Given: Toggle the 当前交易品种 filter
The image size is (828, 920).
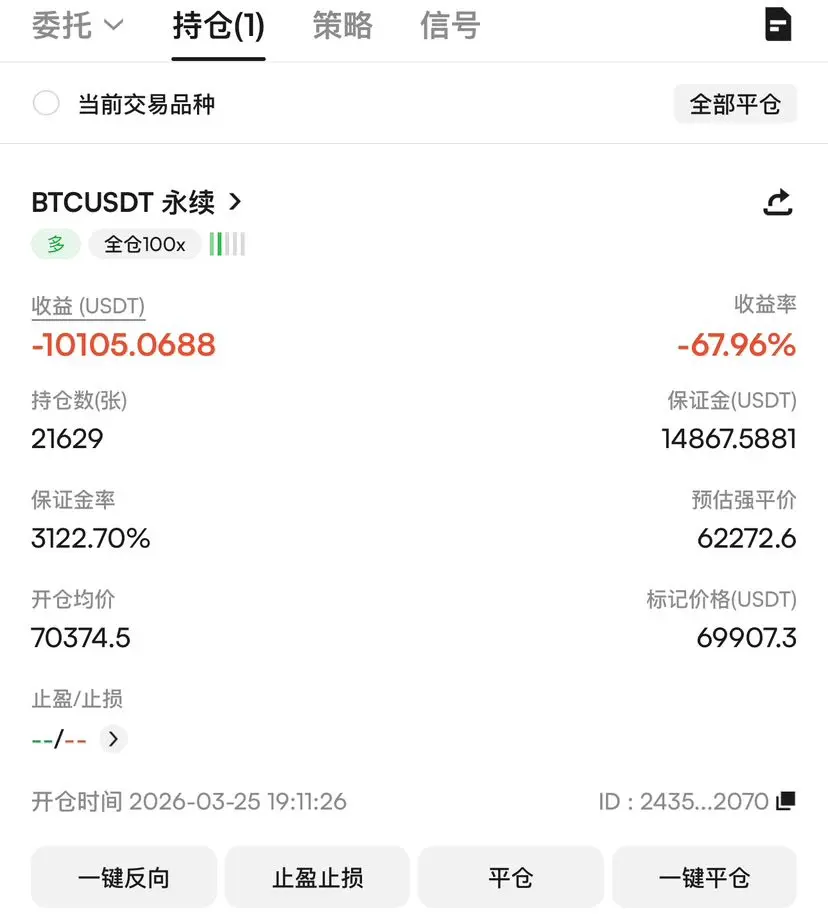Looking at the screenshot, I should [46, 103].
